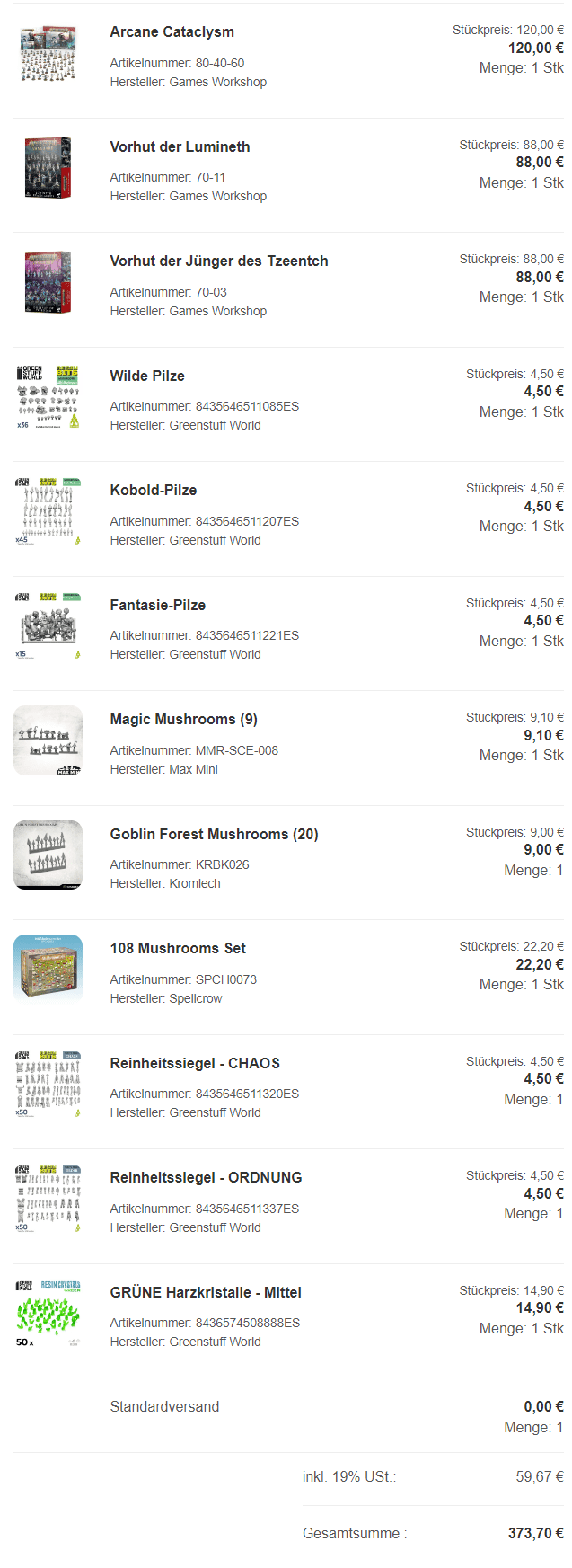Viewport: 572px width, 1568px height.
Task: Open Reinheitssiegel - ORDNUNG item
Action: pyautogui.click(x=206, y=1178)
